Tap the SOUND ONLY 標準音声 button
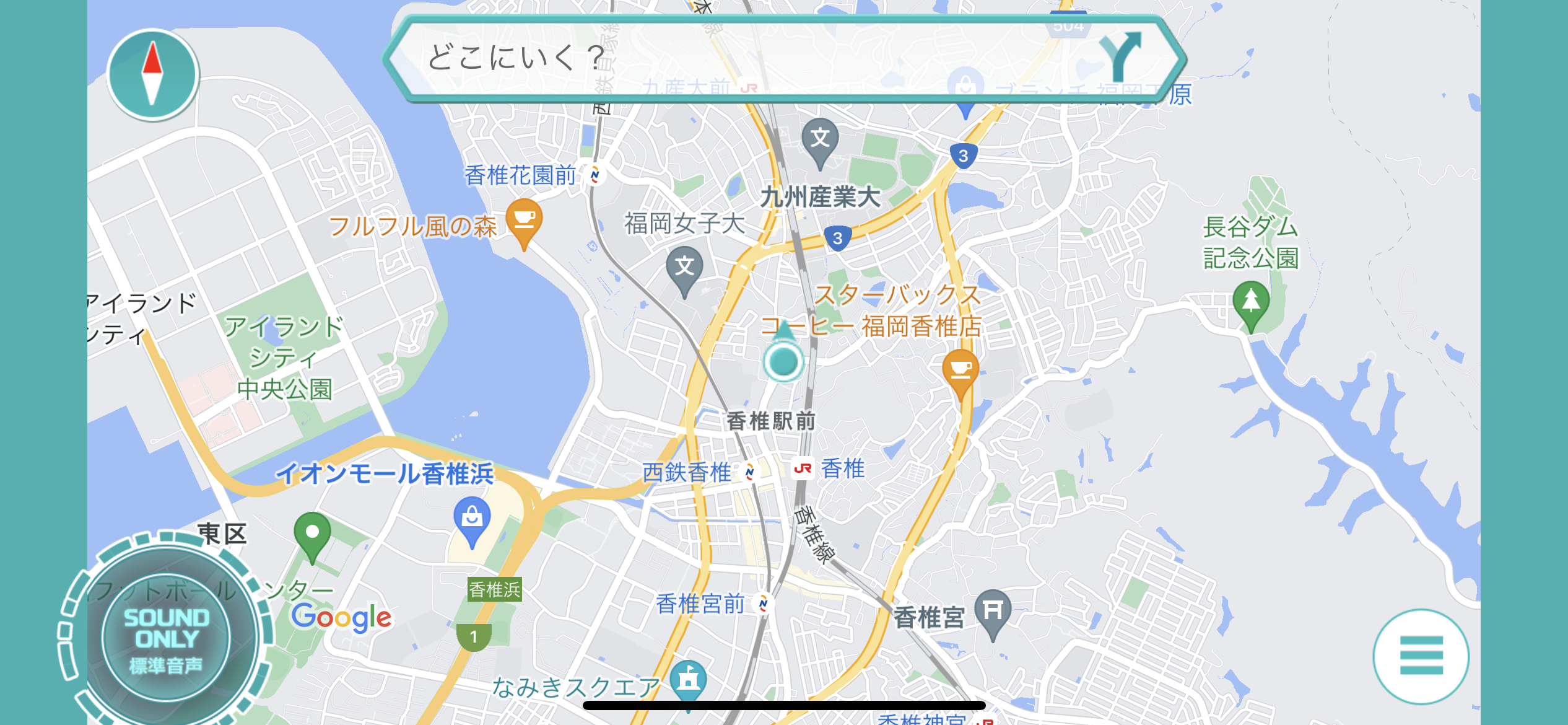 (165, 638)
